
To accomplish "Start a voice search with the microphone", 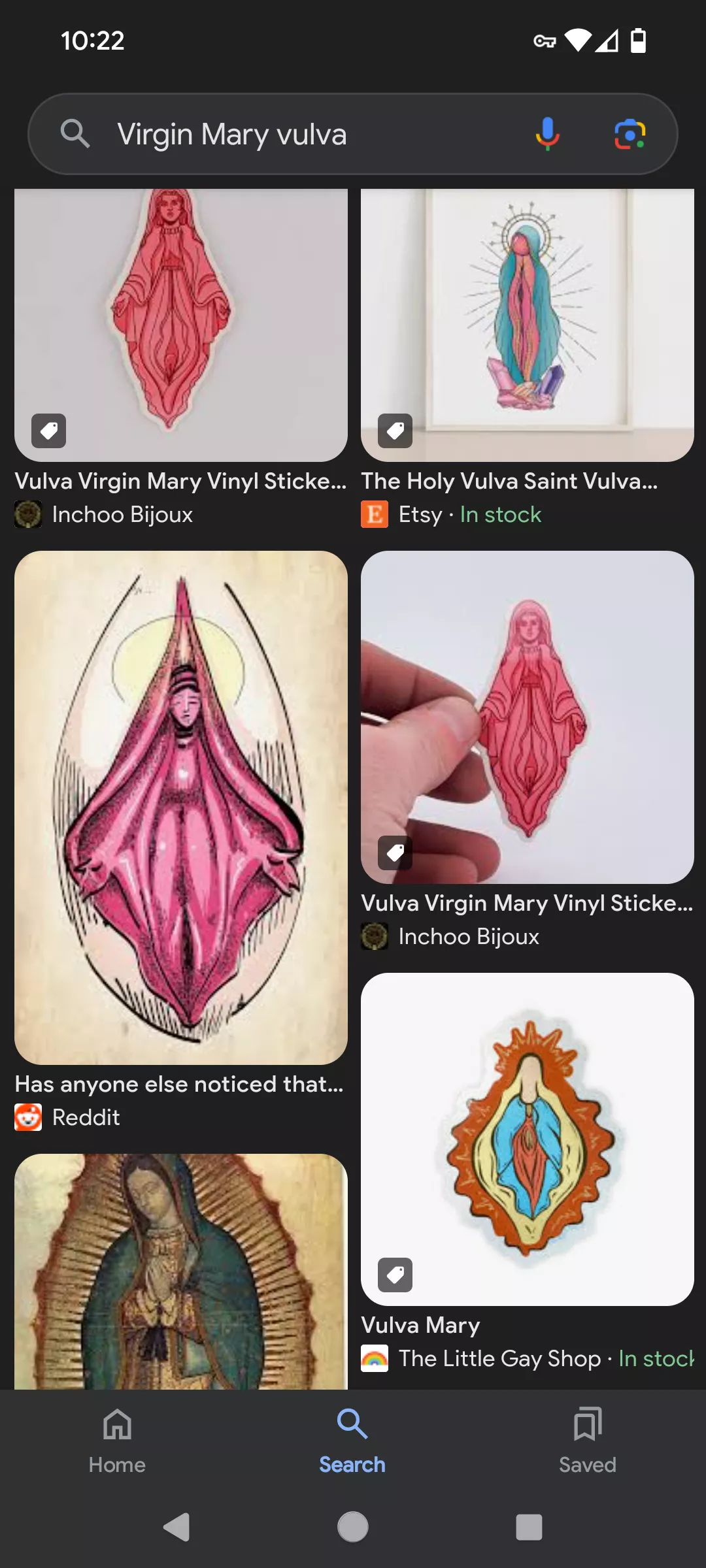I will [x=547, y=134].
